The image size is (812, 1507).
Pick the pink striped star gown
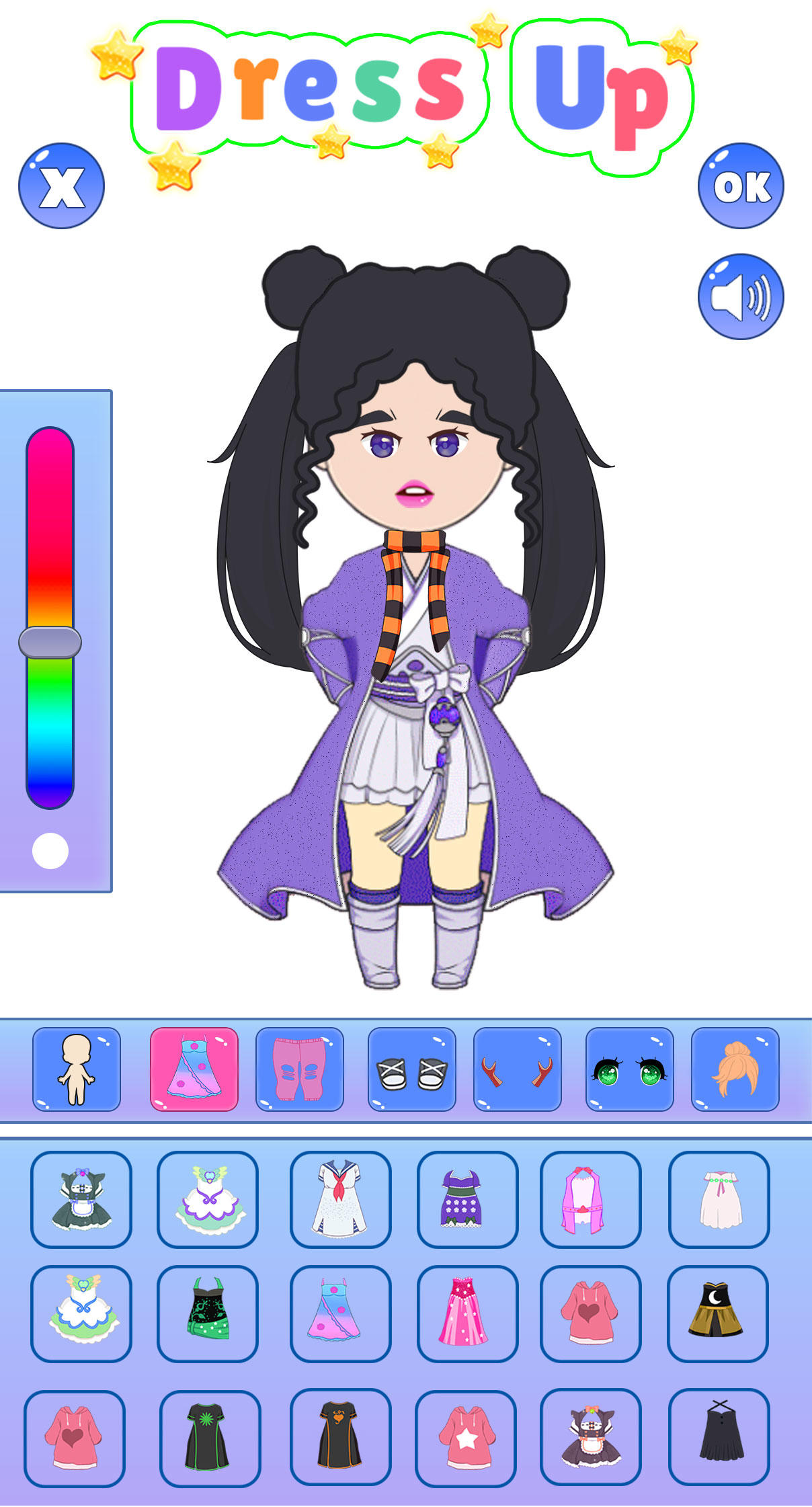(466, 1313)
